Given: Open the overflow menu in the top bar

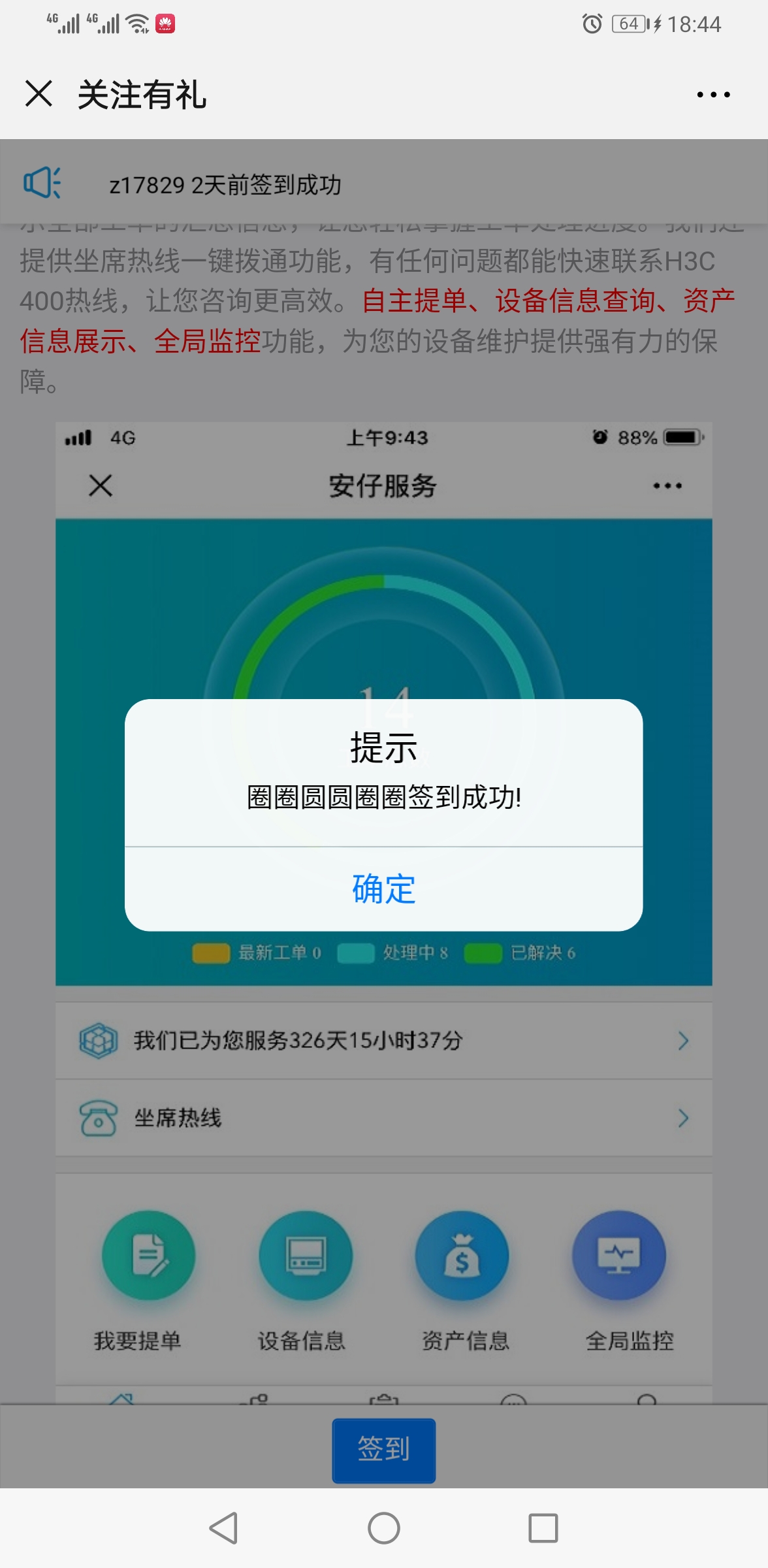Looking at the screenshot, I should click(713, 95).
